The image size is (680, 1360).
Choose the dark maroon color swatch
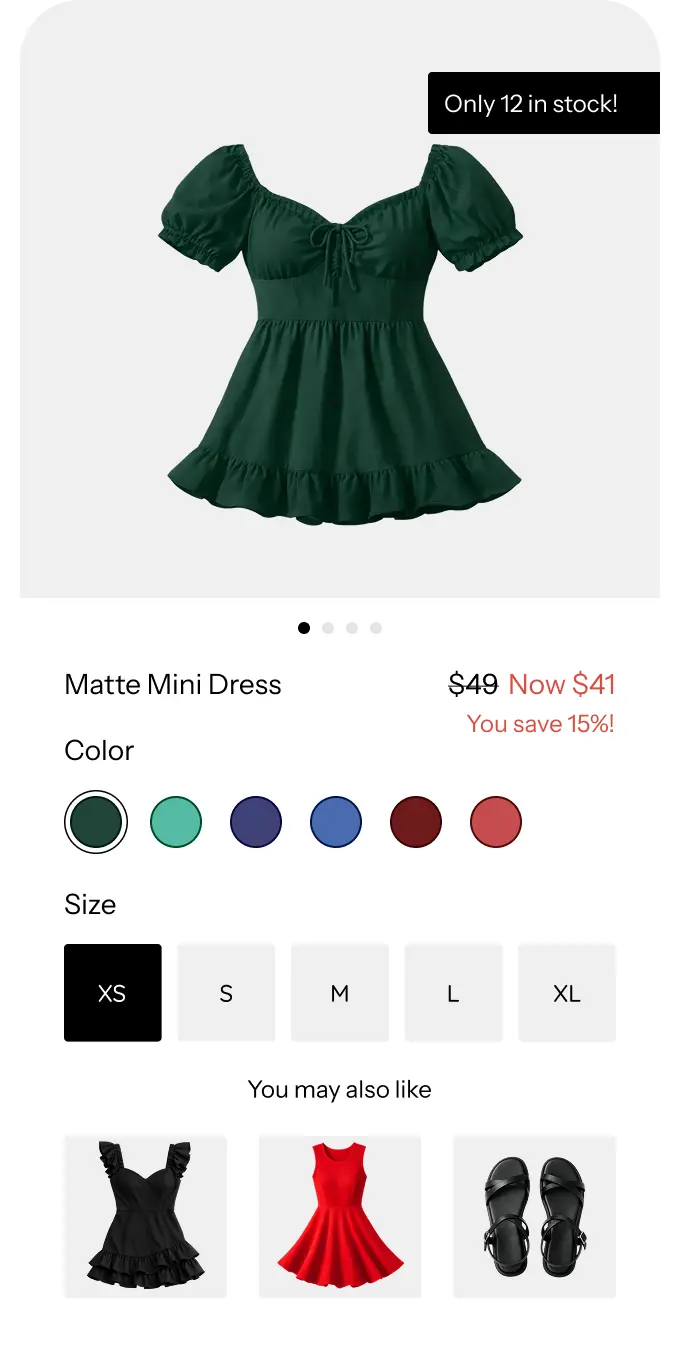416,822
